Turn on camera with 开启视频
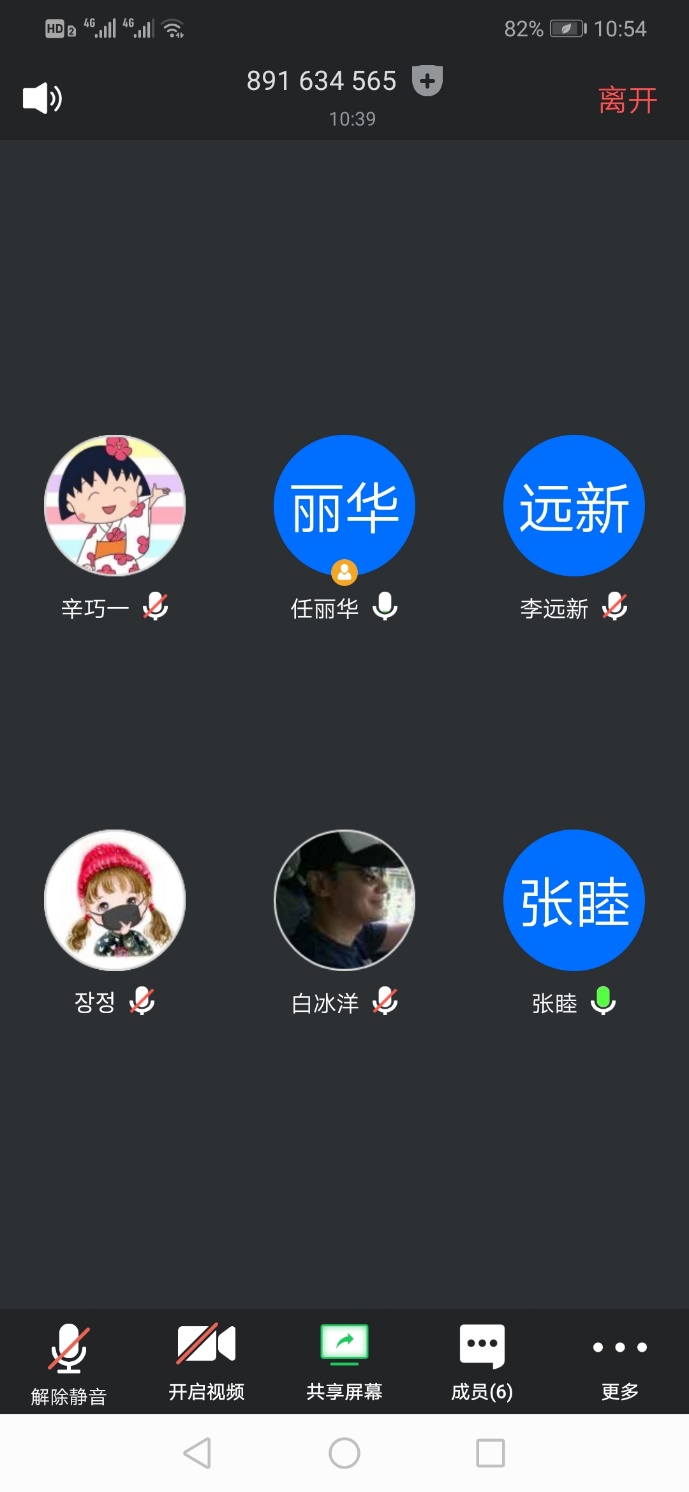Image resolution: width=689 pixels, height=1492 pixels. click(x=206, y=1362)
